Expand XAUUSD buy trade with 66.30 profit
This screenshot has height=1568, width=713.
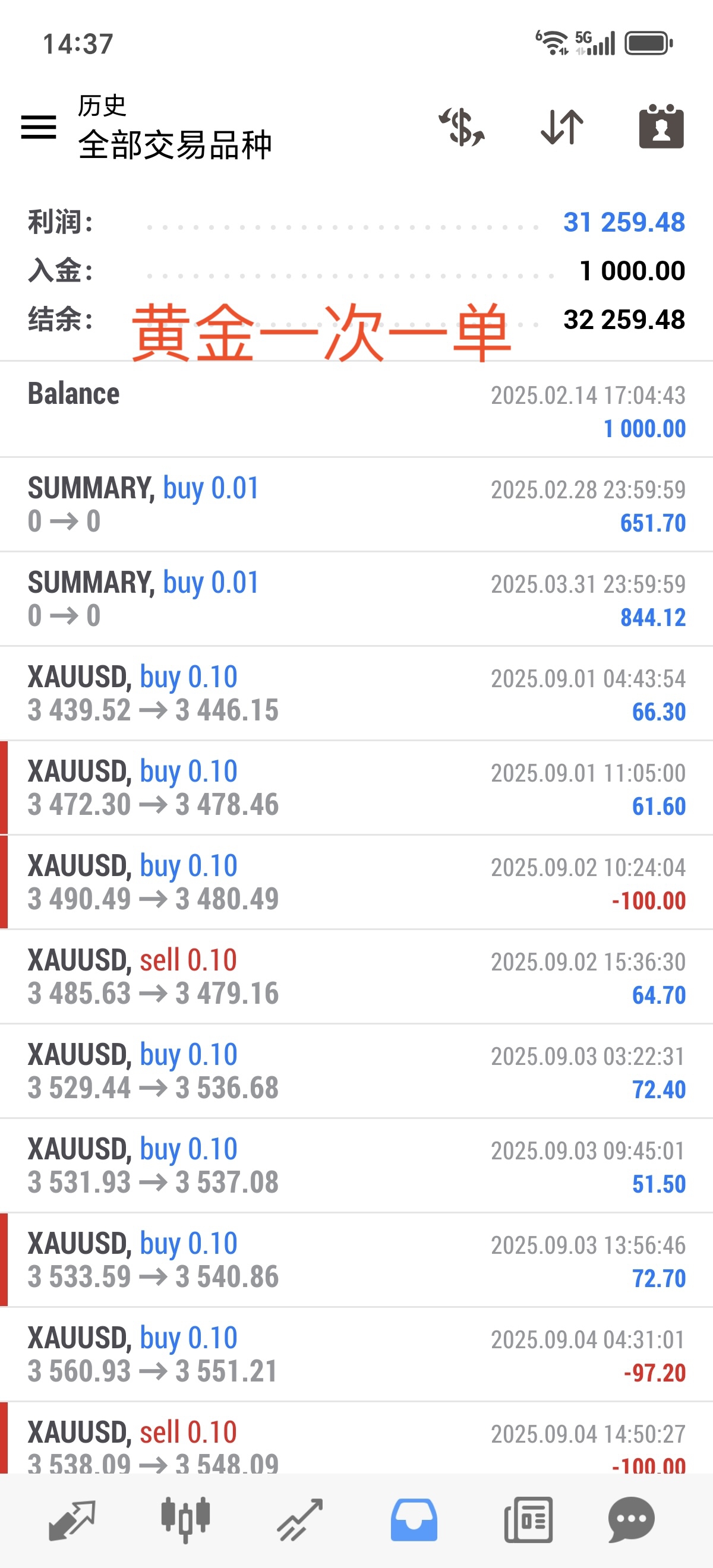tap(356, 693)
